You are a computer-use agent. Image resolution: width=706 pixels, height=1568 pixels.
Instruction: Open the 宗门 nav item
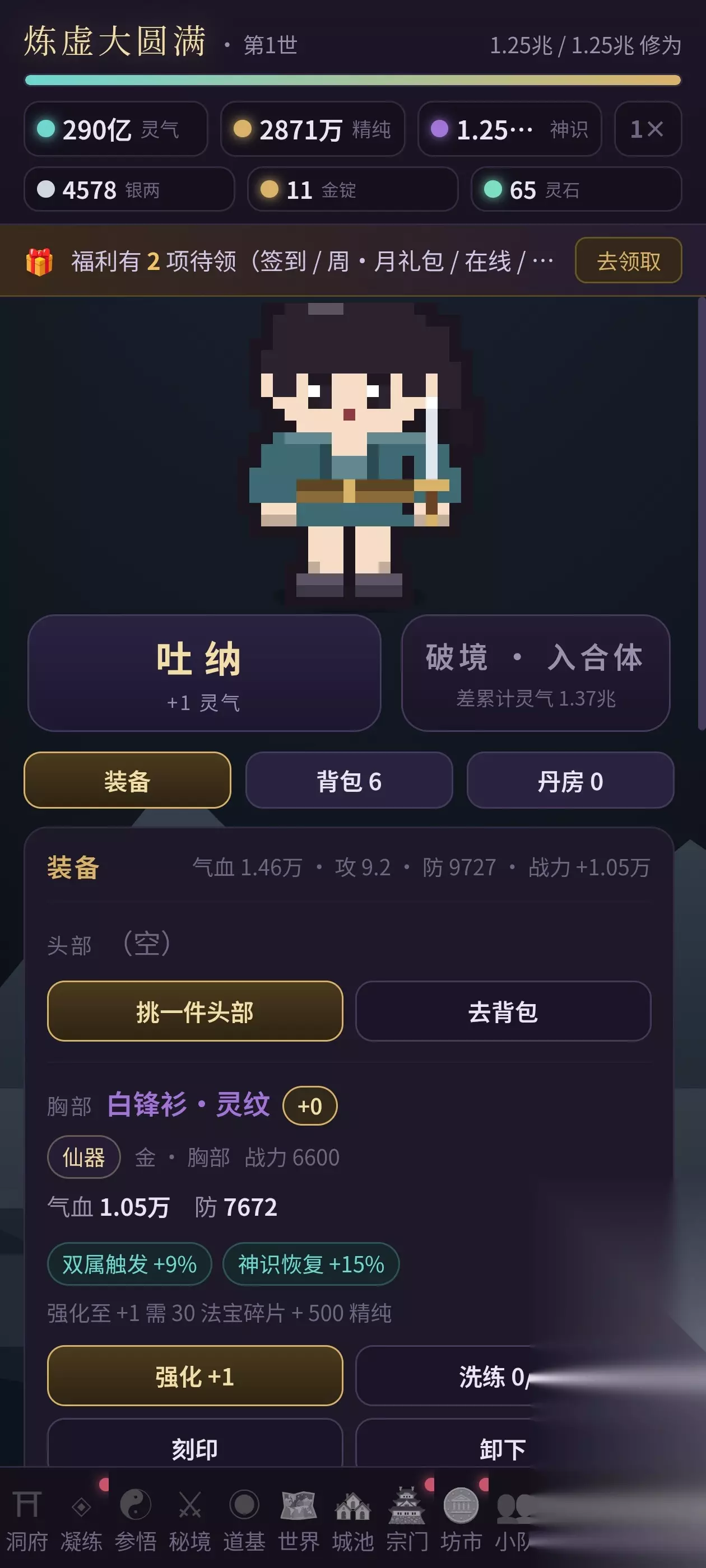(x=406, y=1519)
